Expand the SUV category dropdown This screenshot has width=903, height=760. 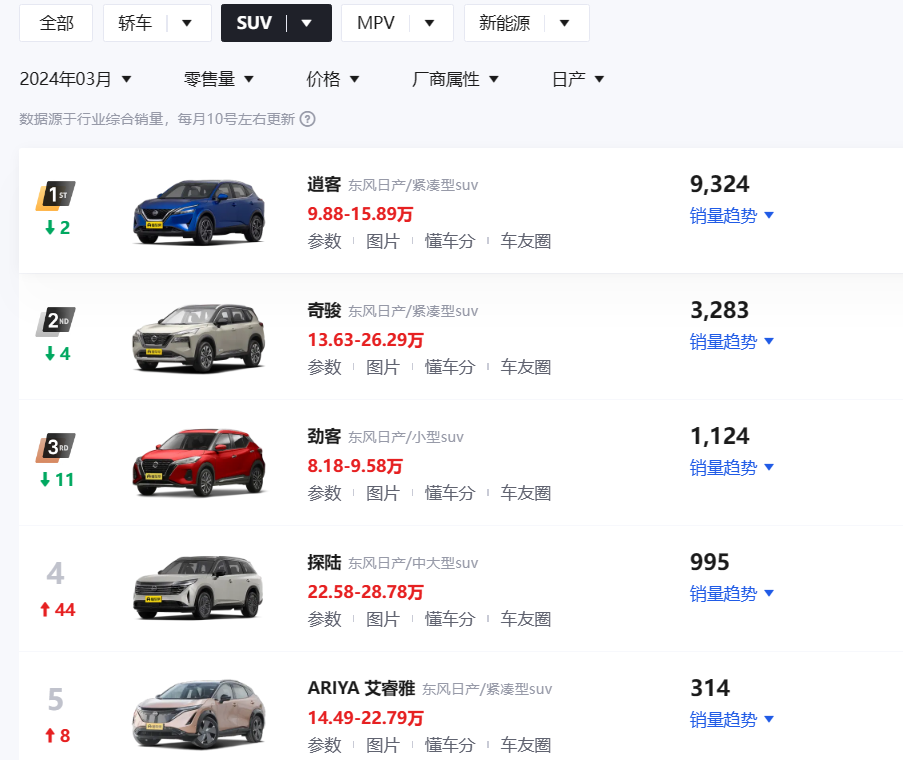(x=306, y=23)
